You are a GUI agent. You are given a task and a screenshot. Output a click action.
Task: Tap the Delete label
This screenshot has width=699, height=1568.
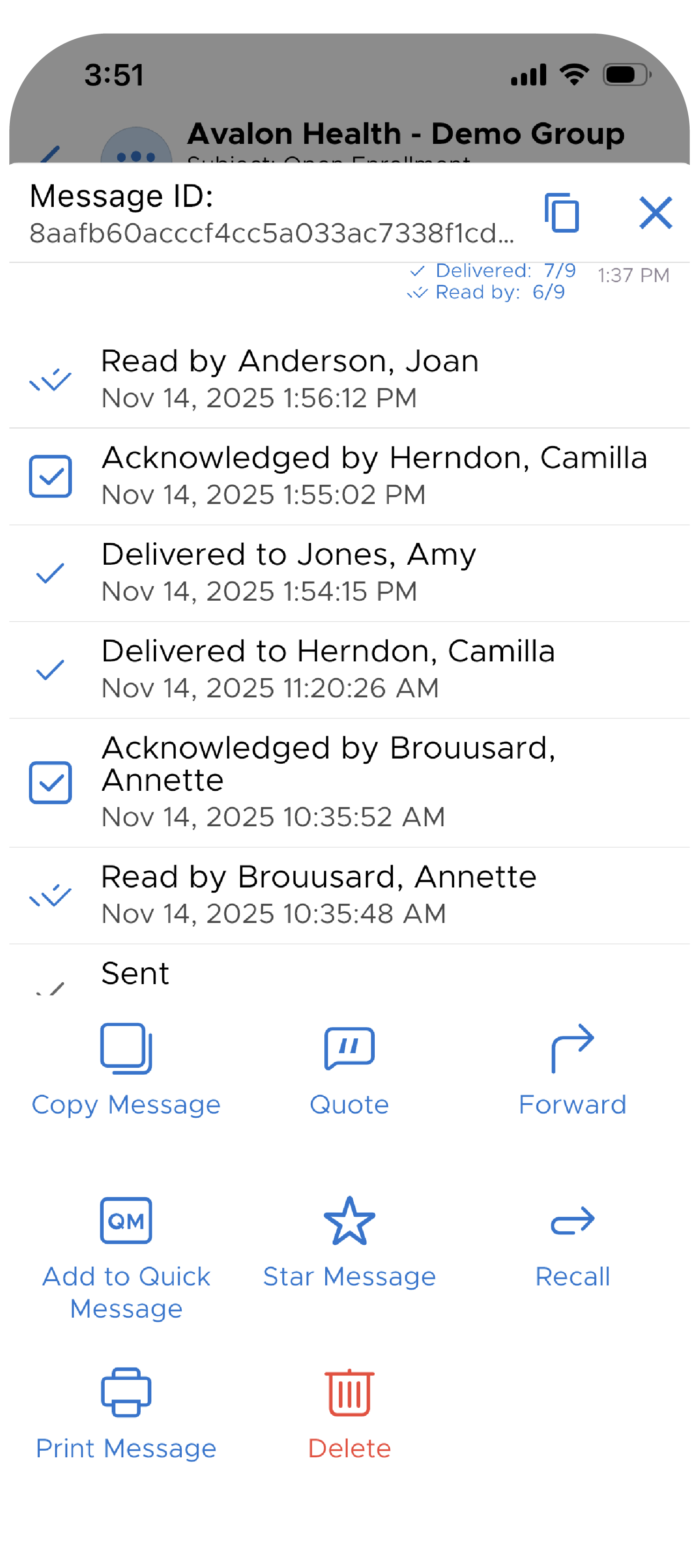tap(349, 1447)
